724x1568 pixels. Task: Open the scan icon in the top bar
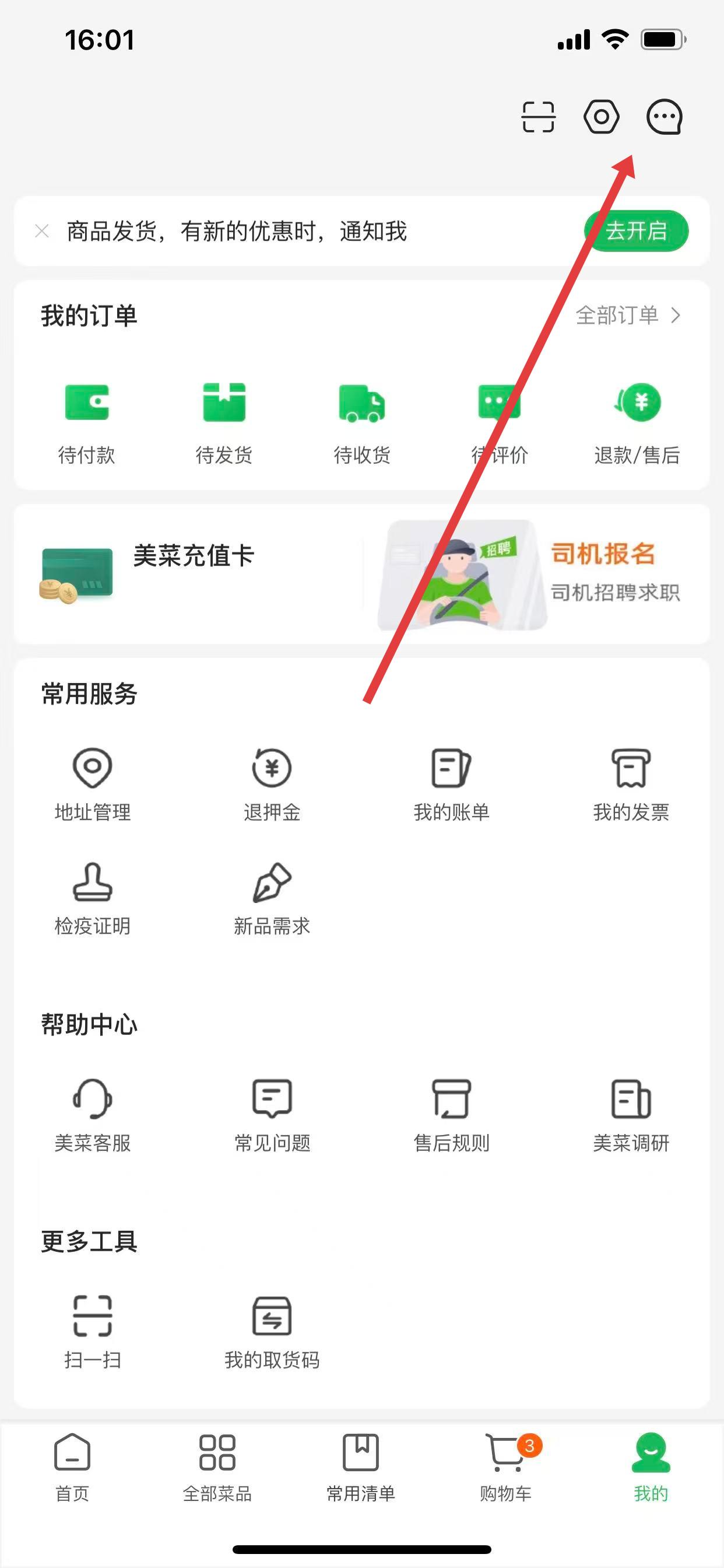(538, 116)
